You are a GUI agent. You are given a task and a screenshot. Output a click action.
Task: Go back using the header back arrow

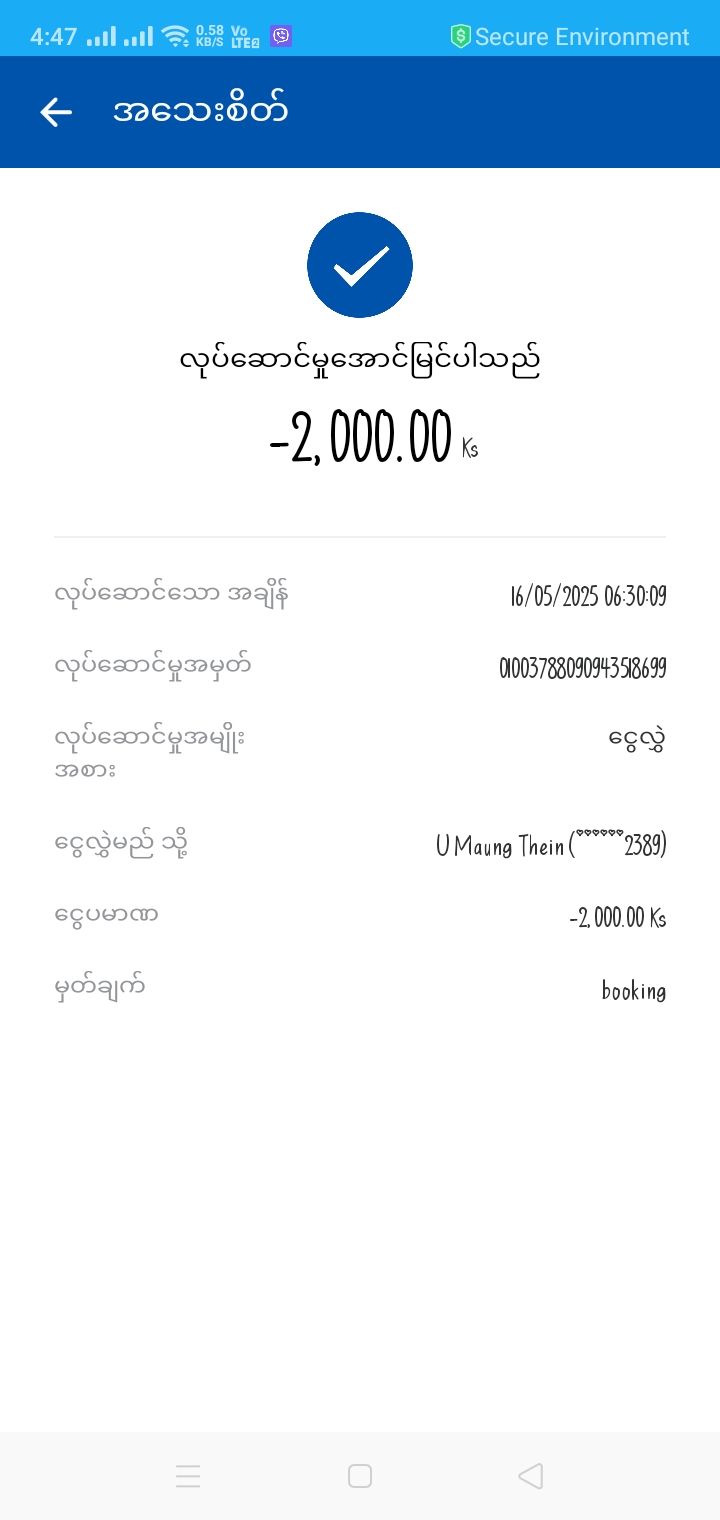(56, 112)
